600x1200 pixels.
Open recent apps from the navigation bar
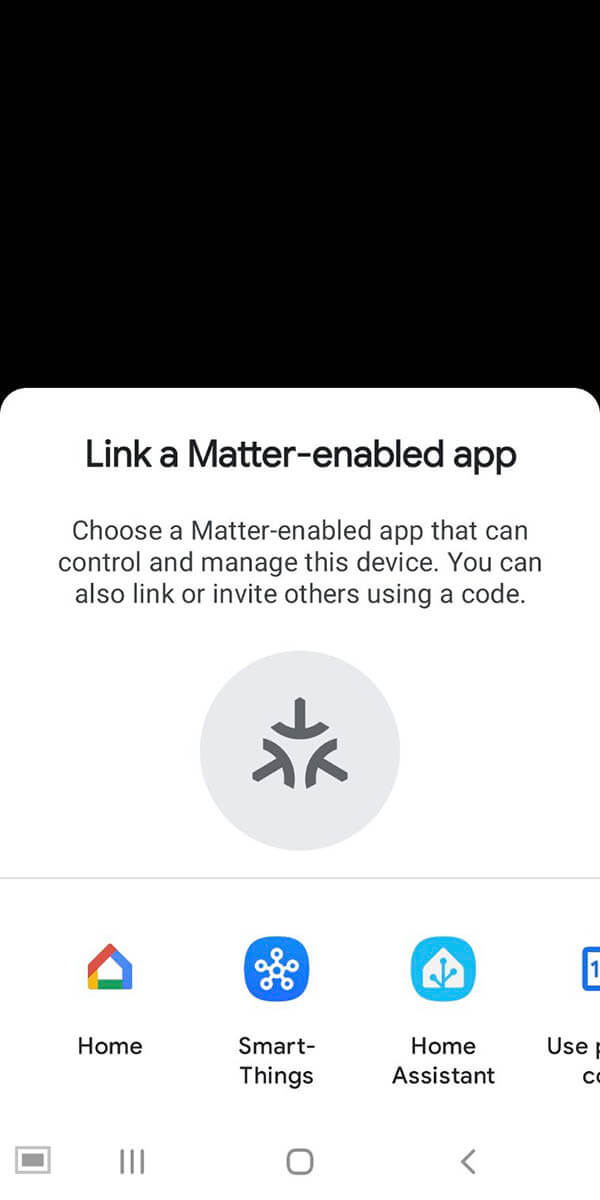pyautogui.click(x=132, y=1161)
